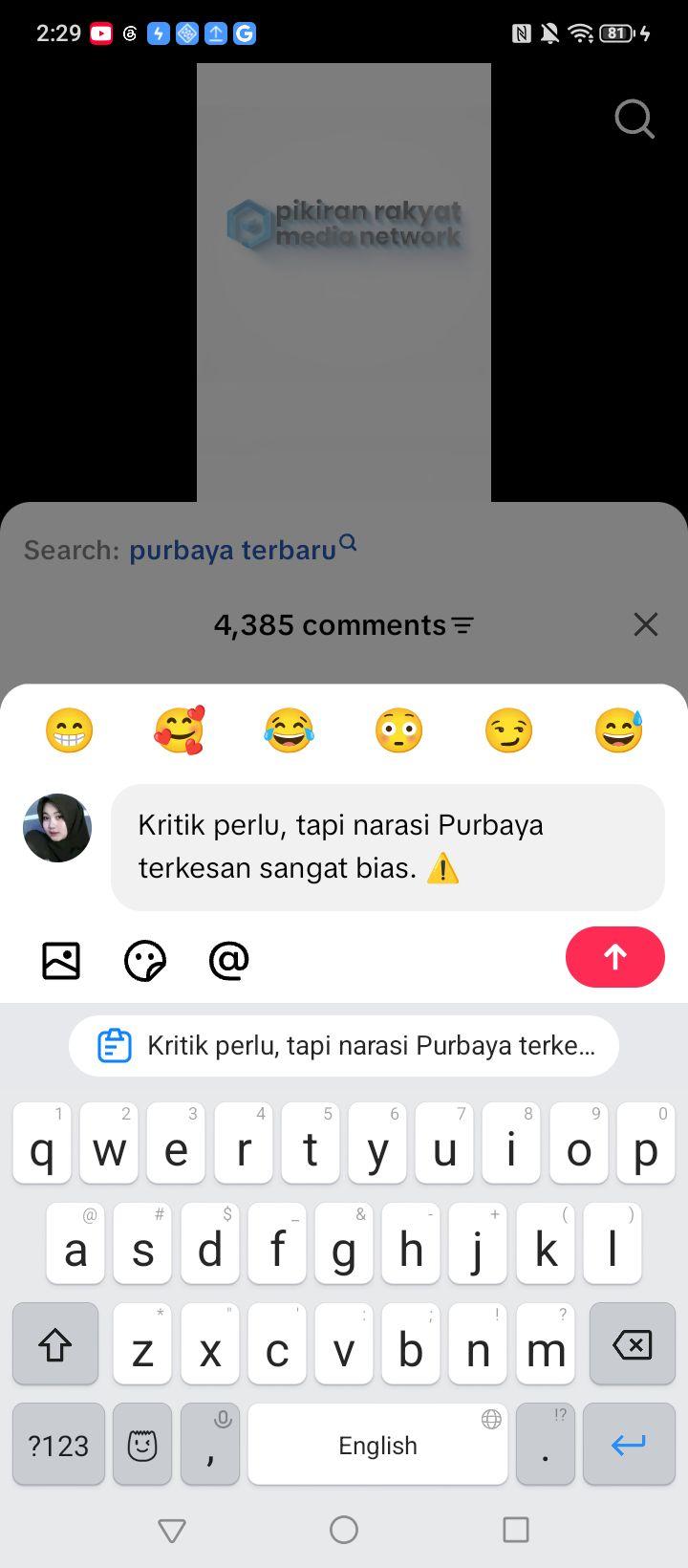The image size is (688, 1568).
Task: Tap the shift key
Action: tap(55, 1344)
